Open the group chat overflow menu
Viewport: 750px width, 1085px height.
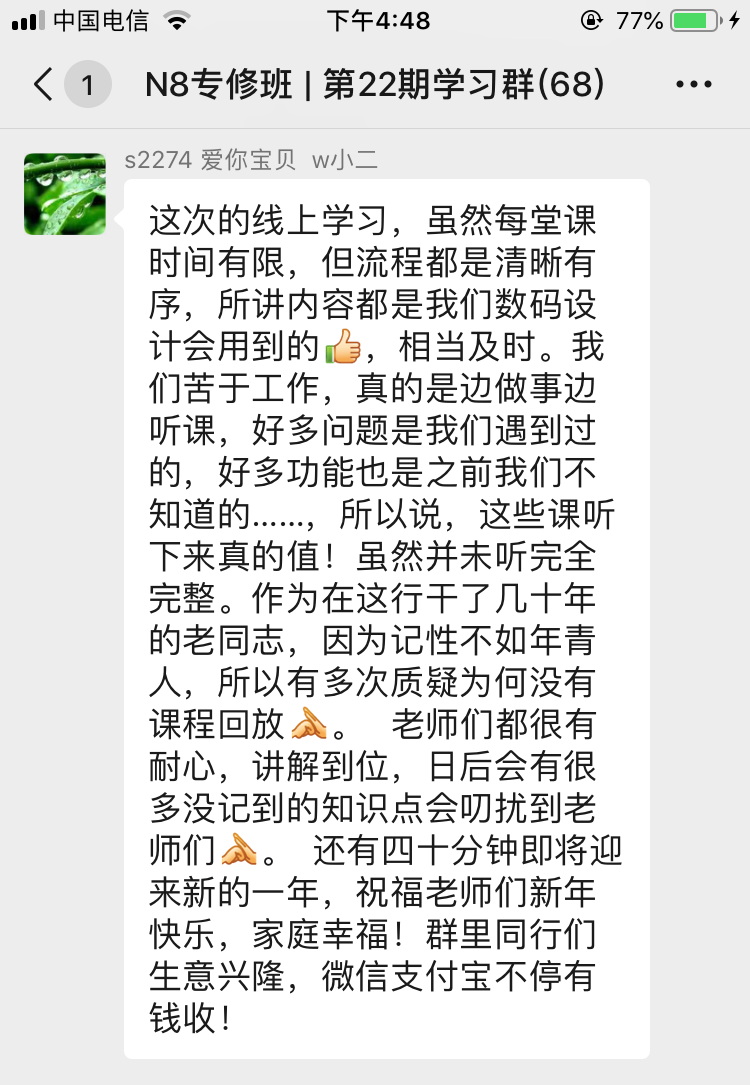[694, 85]
